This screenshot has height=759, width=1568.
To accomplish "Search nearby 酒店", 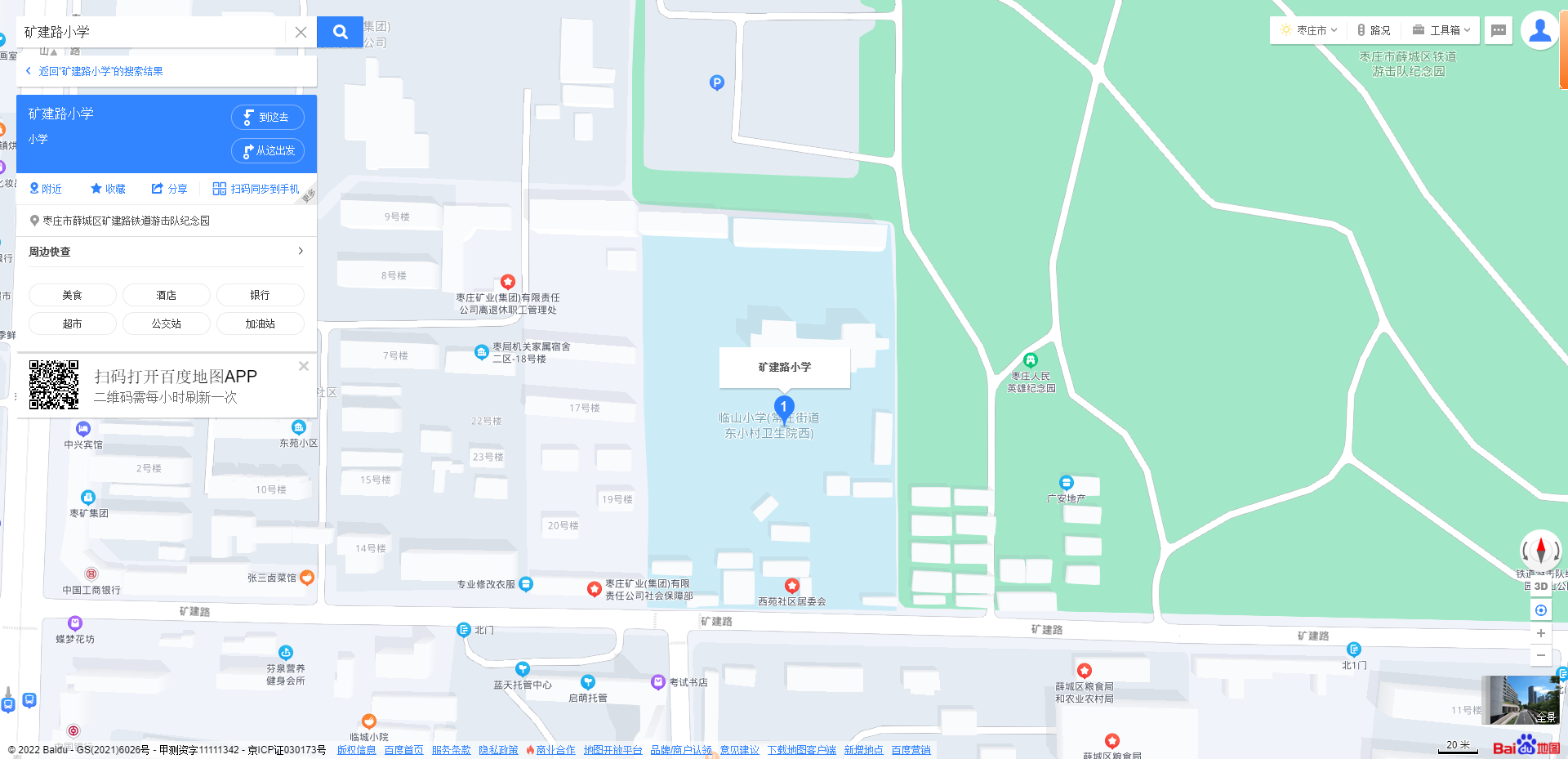I will click(x=166, y=295).
